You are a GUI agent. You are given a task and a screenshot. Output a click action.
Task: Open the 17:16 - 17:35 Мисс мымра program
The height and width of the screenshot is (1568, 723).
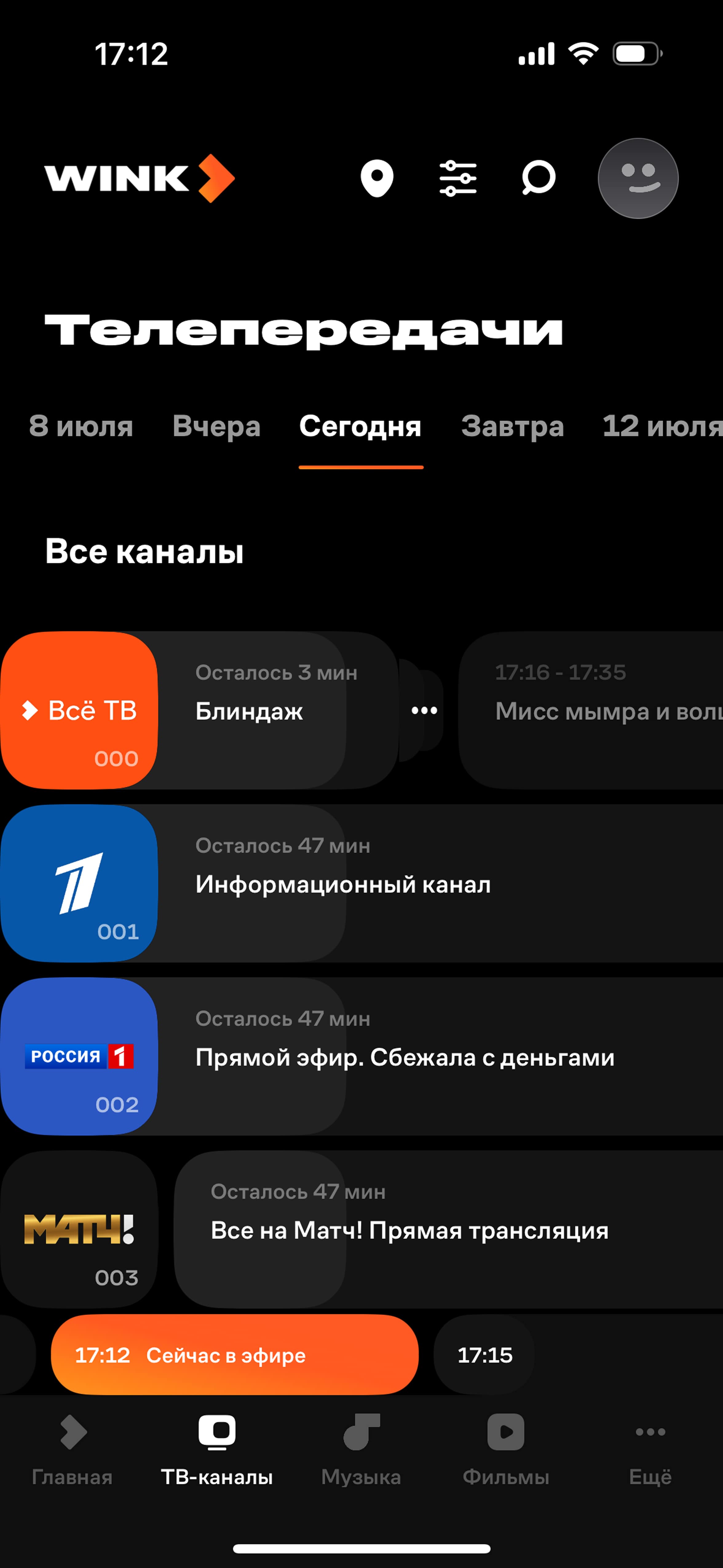click(590, 710)
